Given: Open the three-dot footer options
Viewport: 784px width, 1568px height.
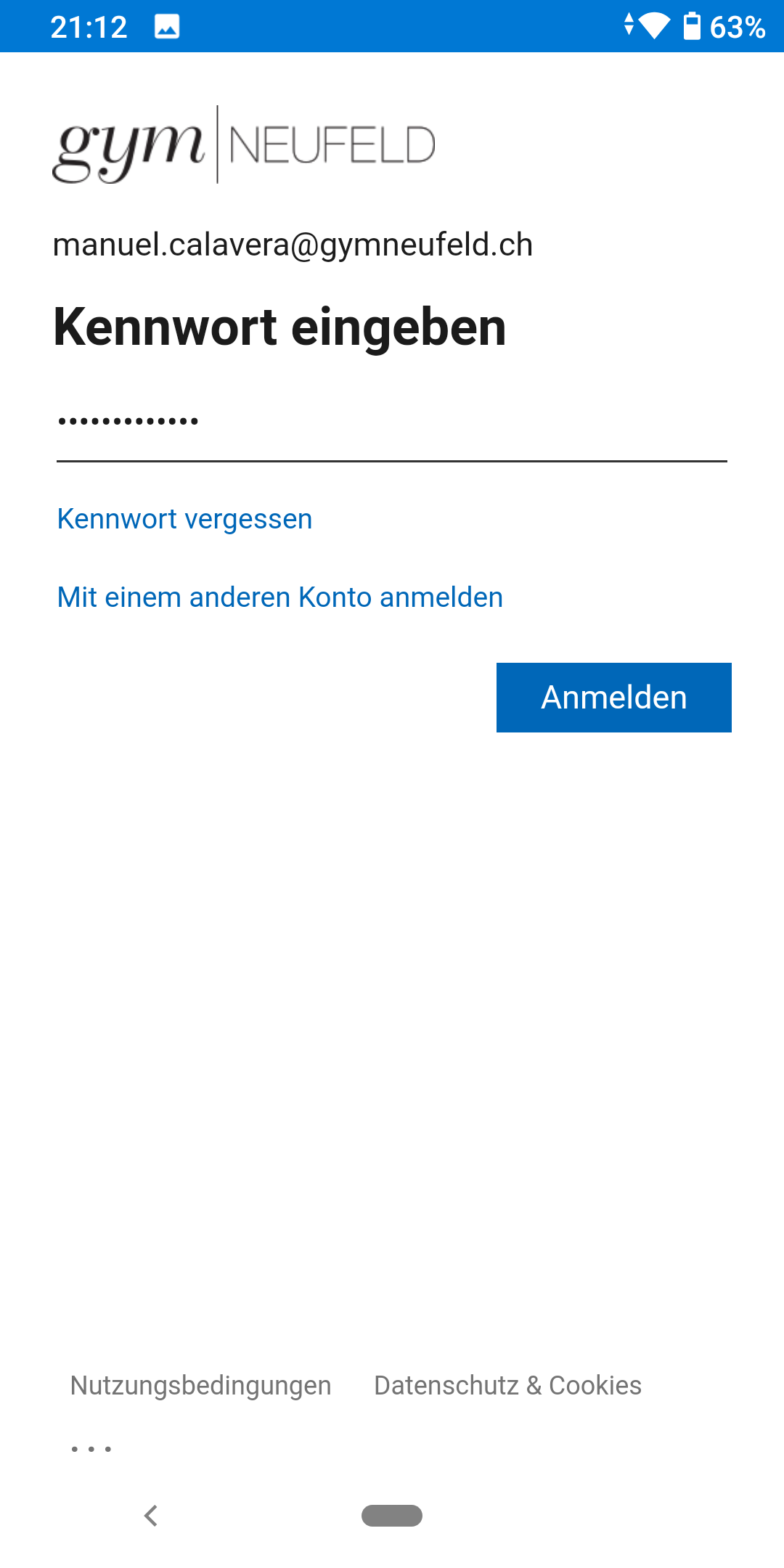Looking at the screenshot, I should click(x=91, y=1449).
